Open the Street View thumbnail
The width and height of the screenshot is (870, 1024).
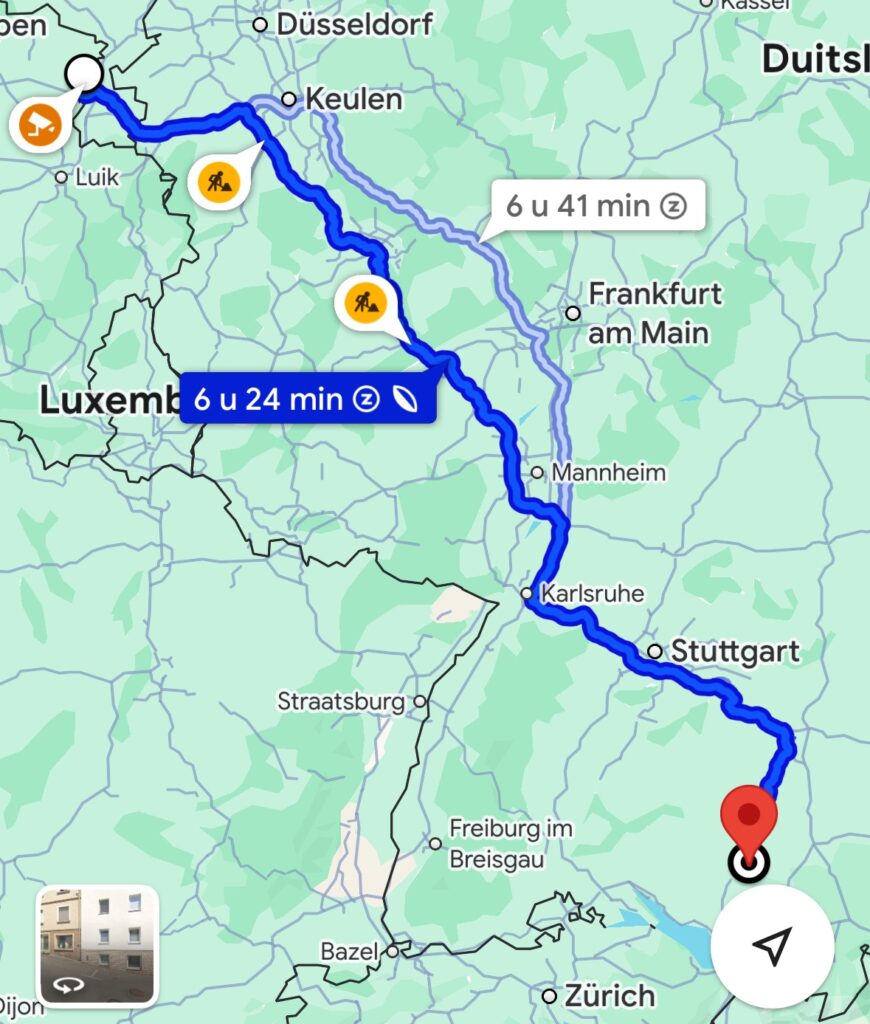click(97, 945)
